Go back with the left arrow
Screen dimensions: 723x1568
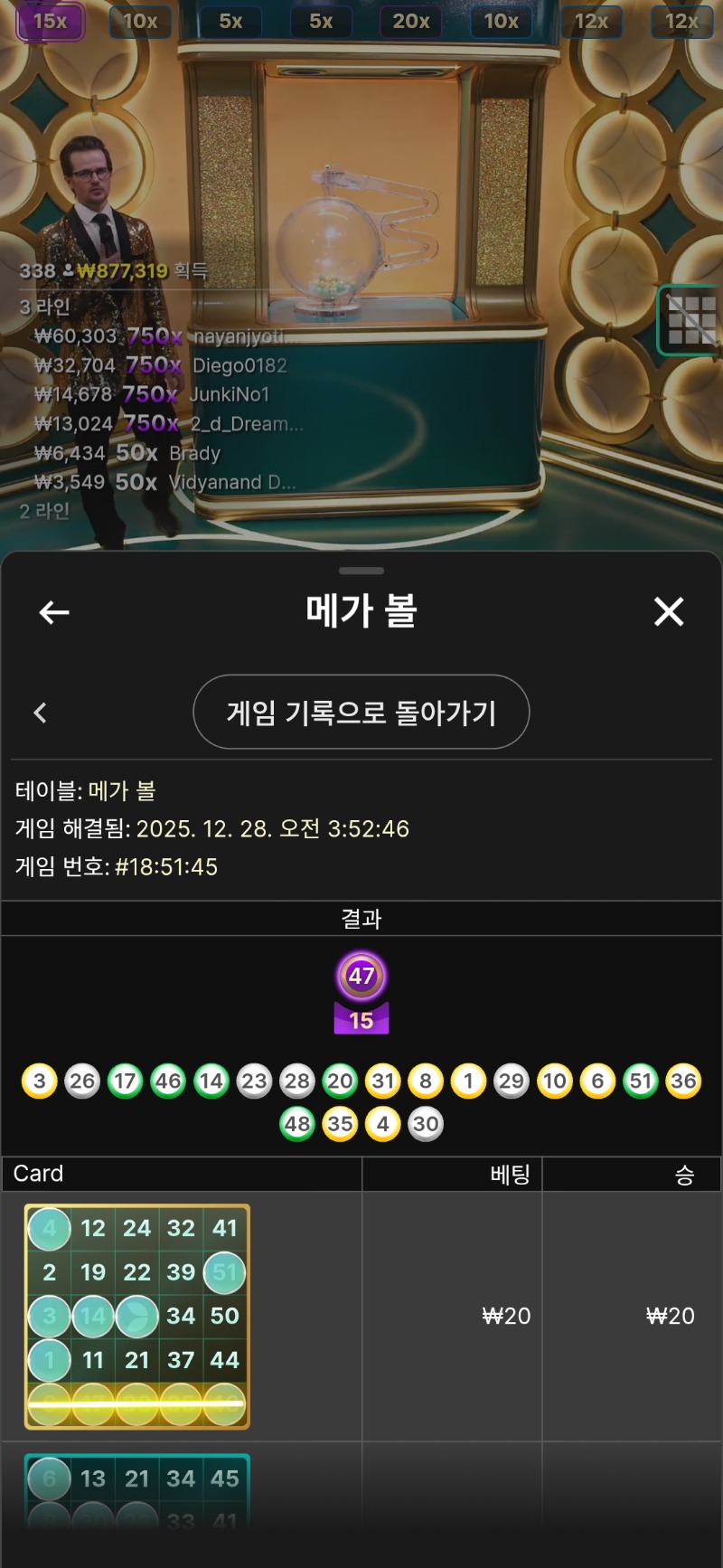point(54,612)
